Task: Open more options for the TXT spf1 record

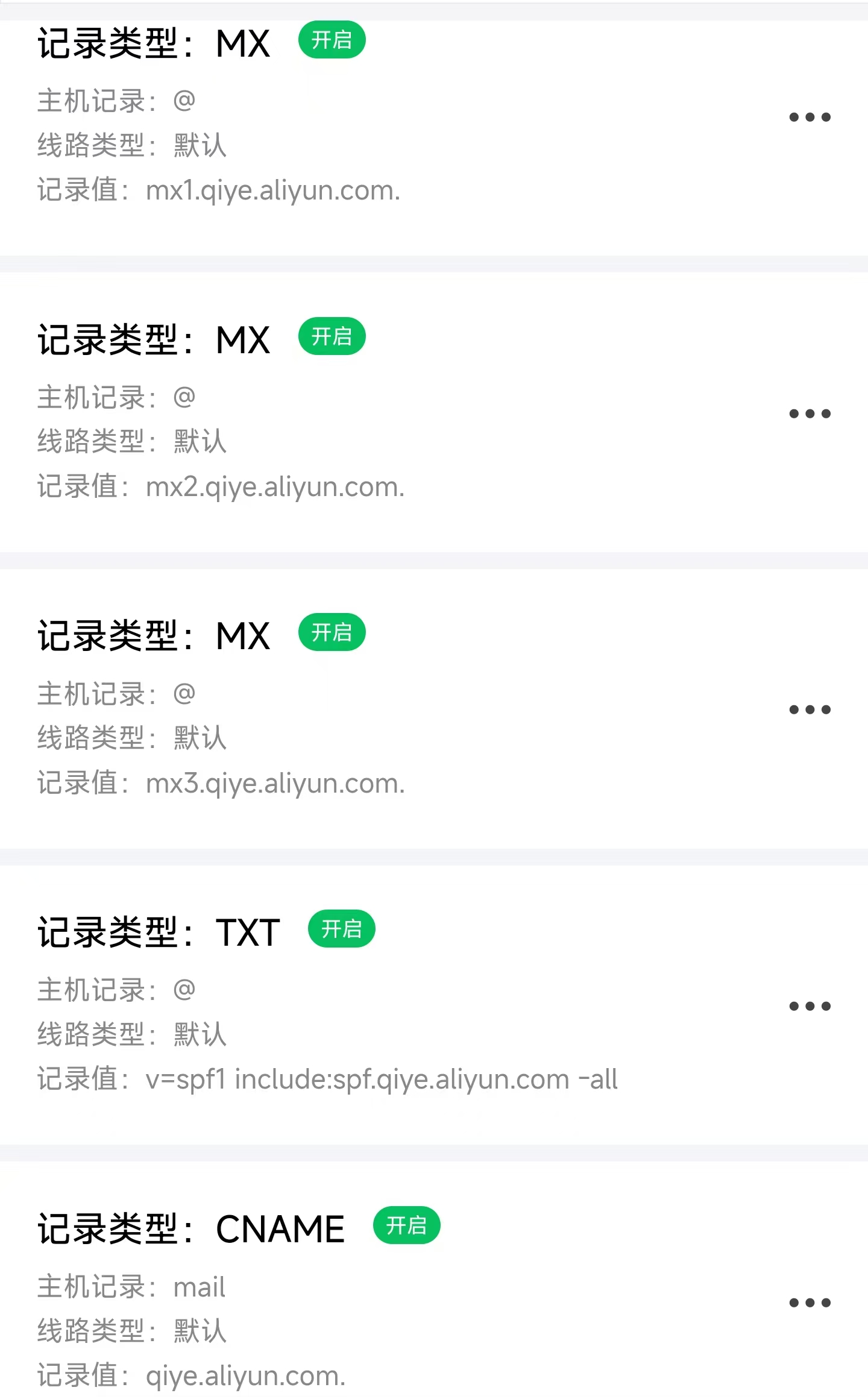Action: click(810, 1006)
